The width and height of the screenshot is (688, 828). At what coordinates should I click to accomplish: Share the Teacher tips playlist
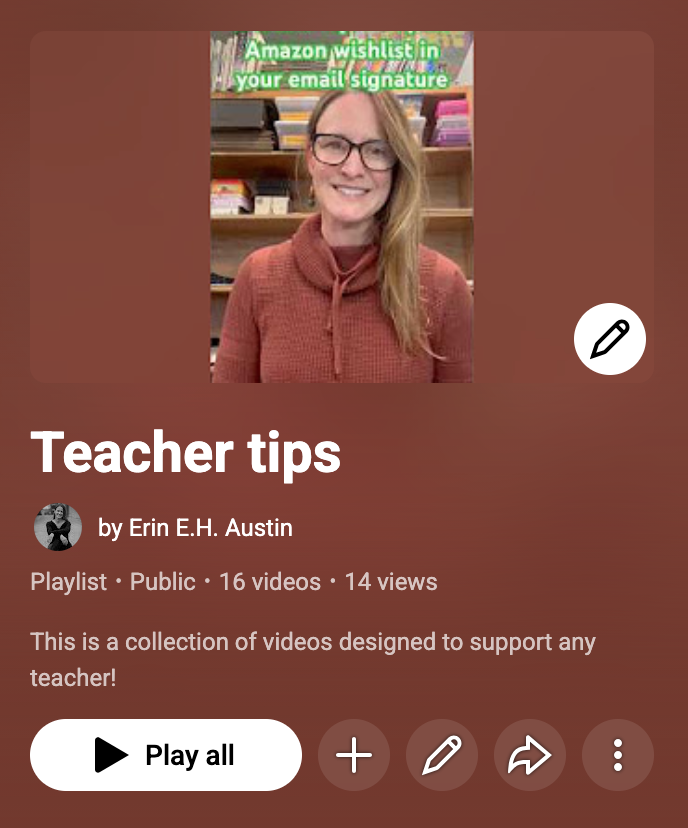click(530, 755)
